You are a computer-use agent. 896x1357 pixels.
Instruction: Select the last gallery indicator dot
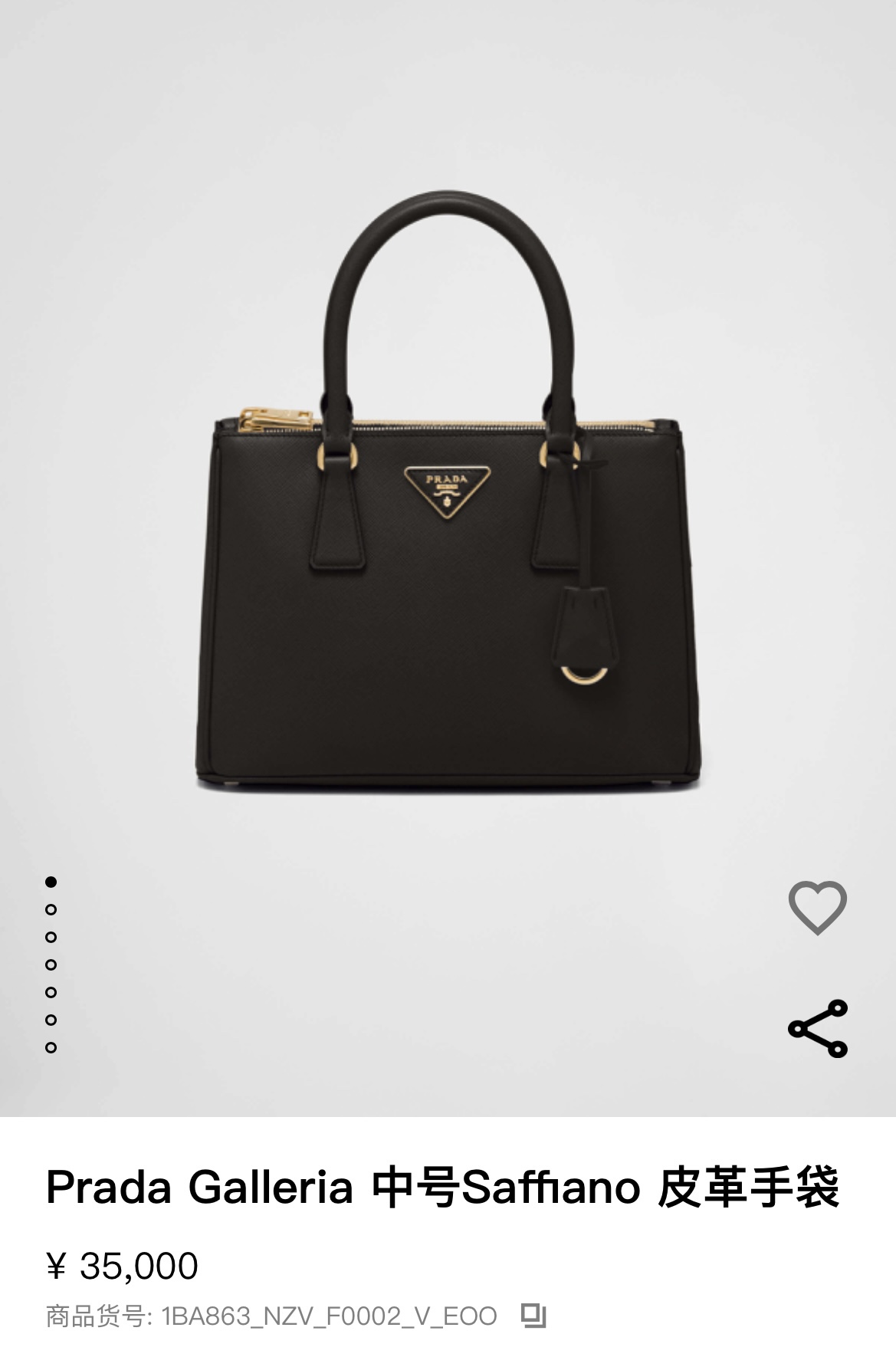click(51, 1047)
